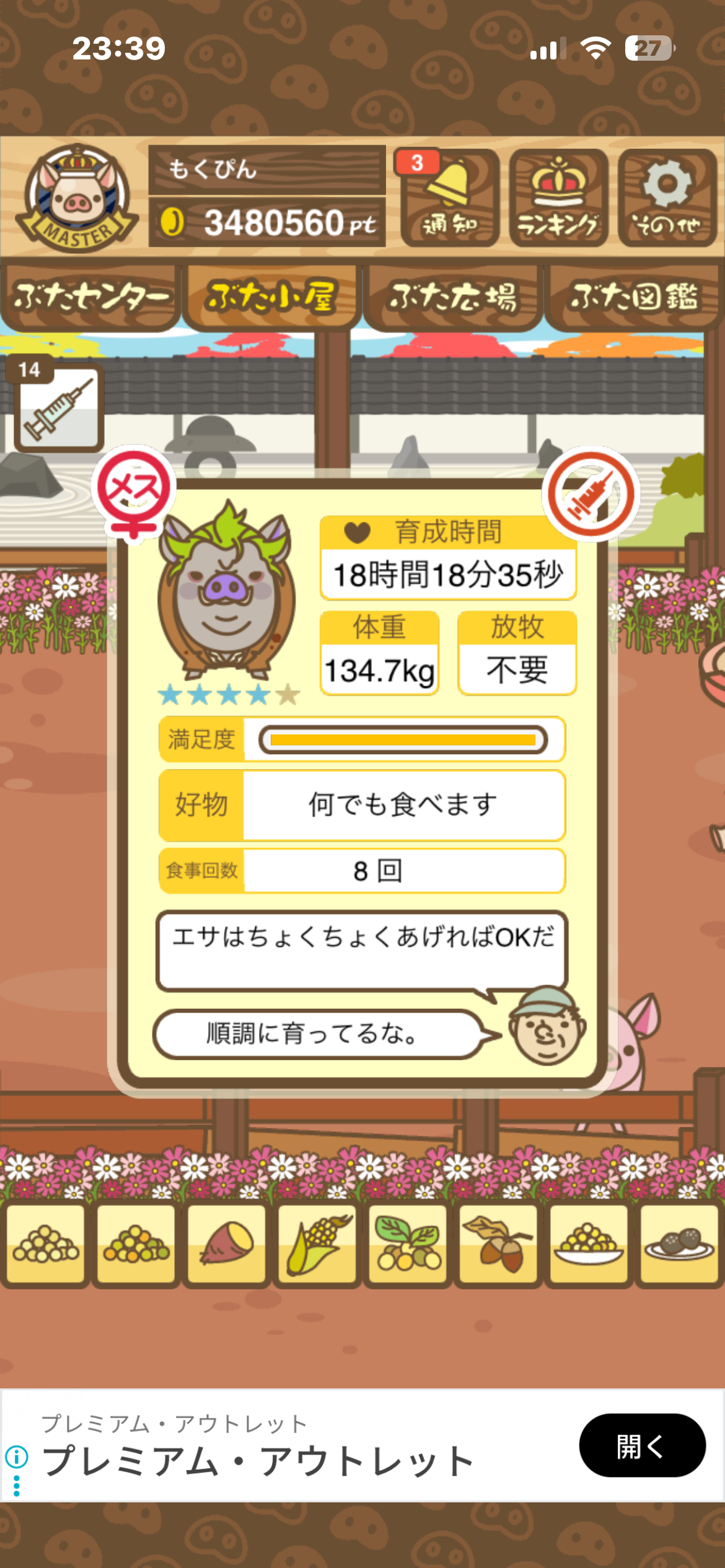Tap the MASTER pig profile badge
The width and height of the screenshot is (725, 1568).
[77, 197]
